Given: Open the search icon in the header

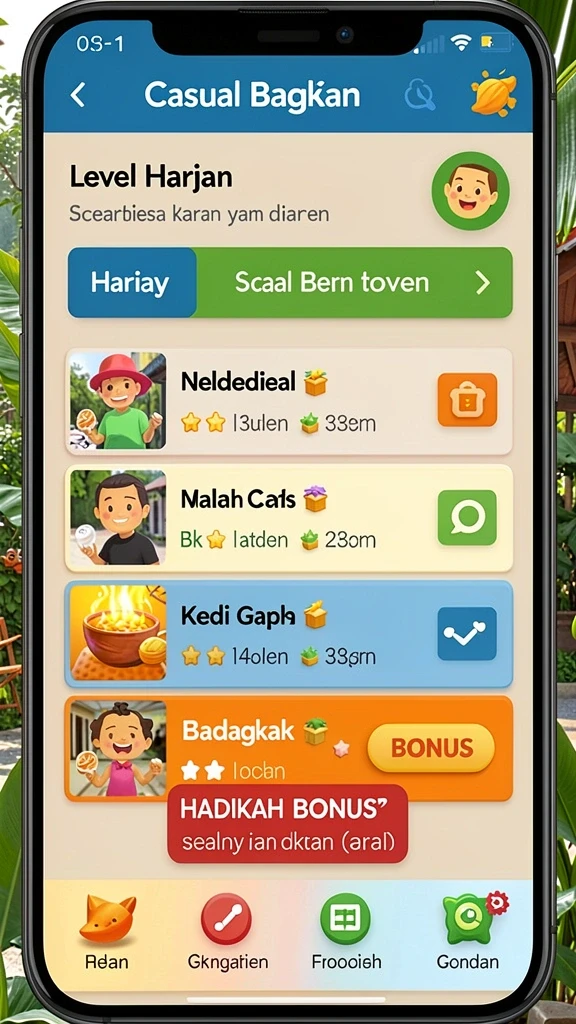Looking at the screenshot, I should [x=420, y=97].
